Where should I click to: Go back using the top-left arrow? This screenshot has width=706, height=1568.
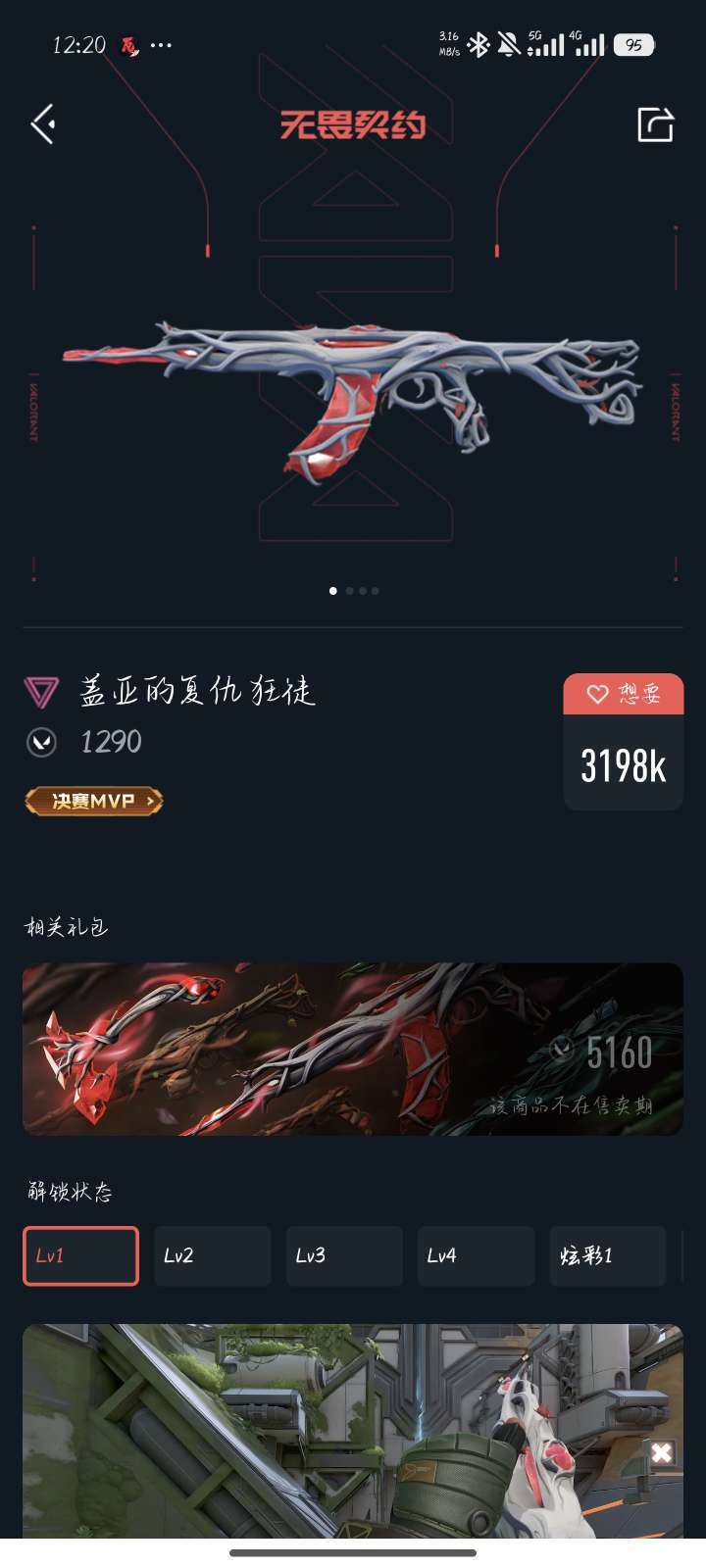(42, 124)
